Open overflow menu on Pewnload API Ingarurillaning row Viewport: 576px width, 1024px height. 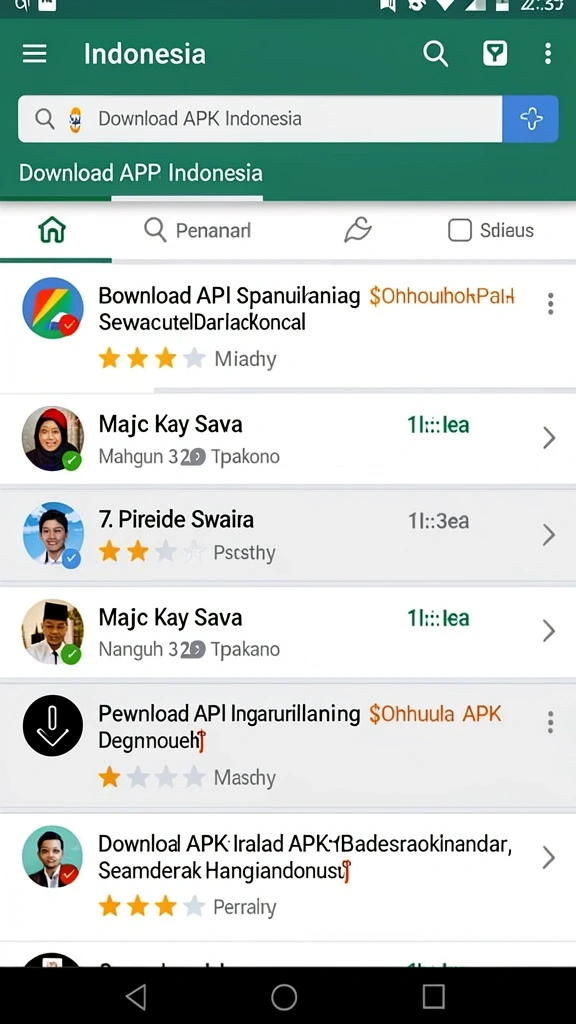pos(551,722)
